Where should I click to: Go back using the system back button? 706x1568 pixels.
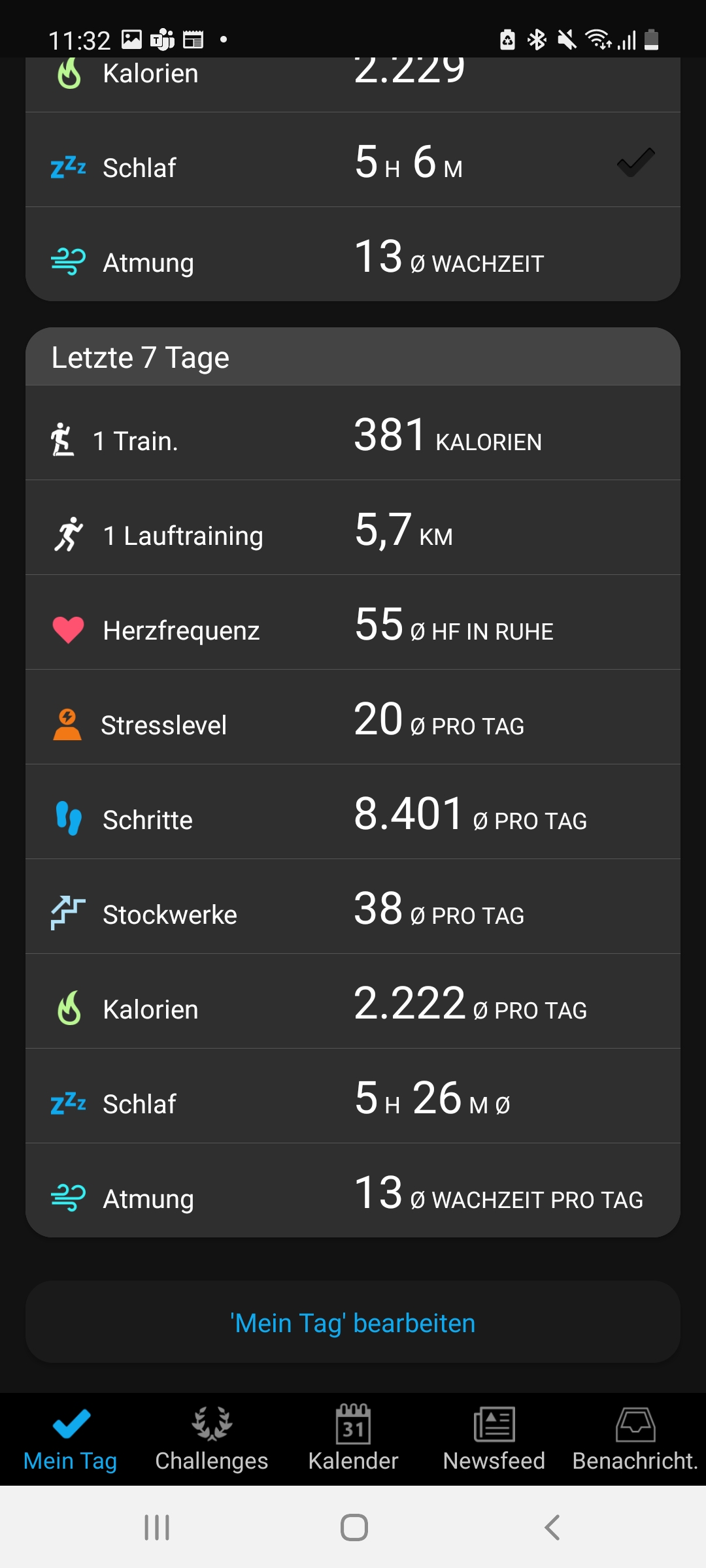coord(552,1527)
